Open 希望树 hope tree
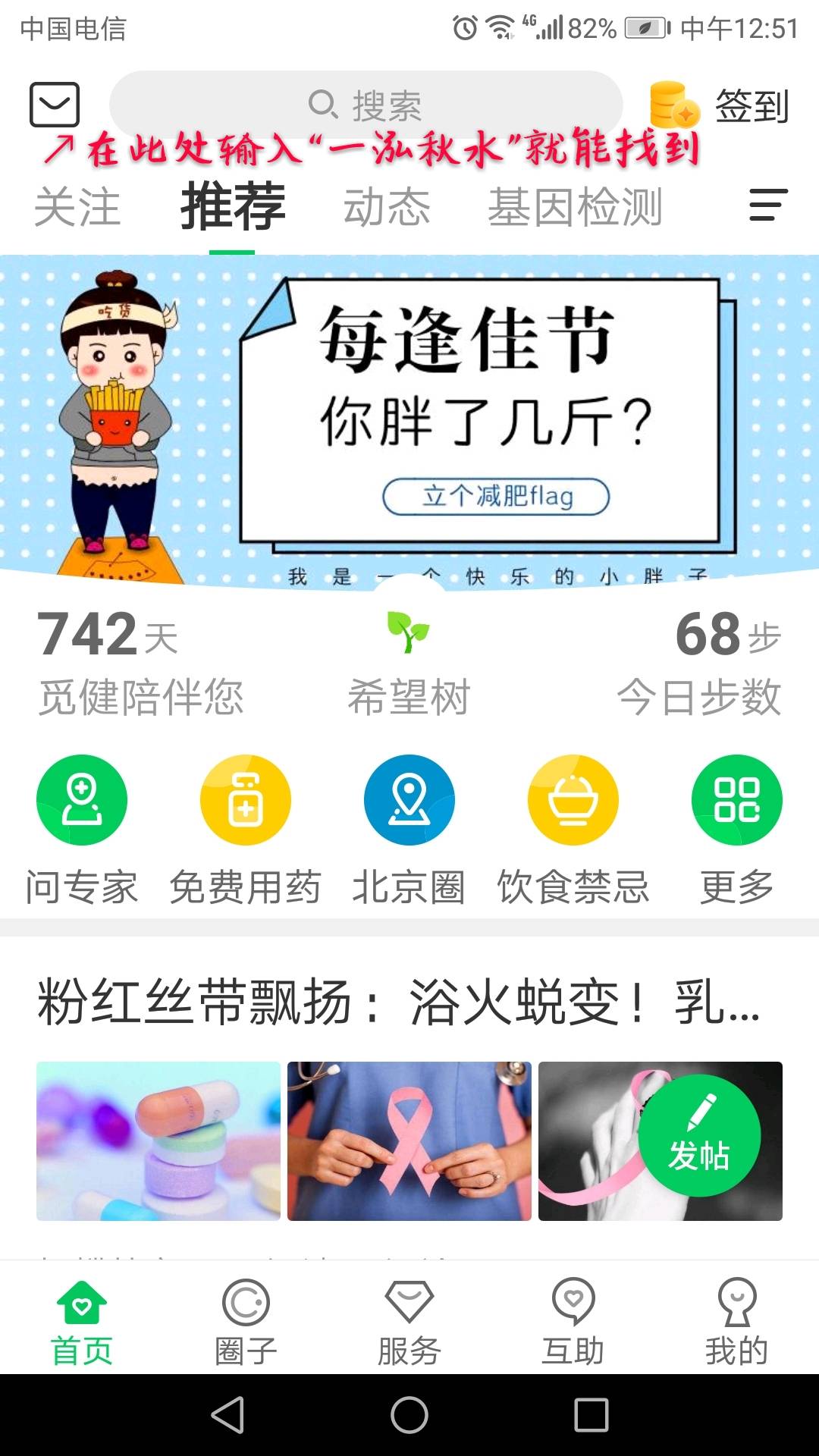 click(409, 664)
